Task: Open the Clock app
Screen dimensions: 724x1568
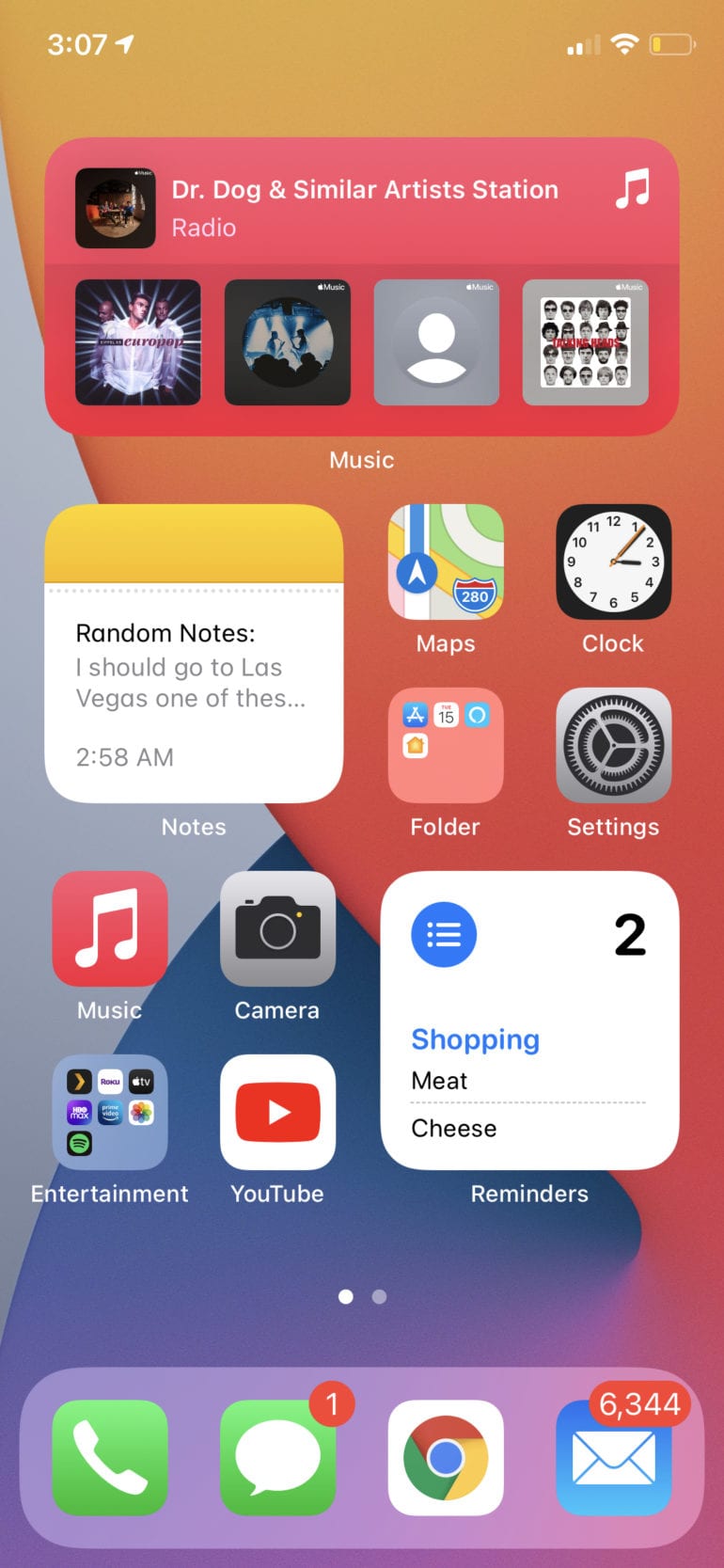Action: (x=613, y=562)
